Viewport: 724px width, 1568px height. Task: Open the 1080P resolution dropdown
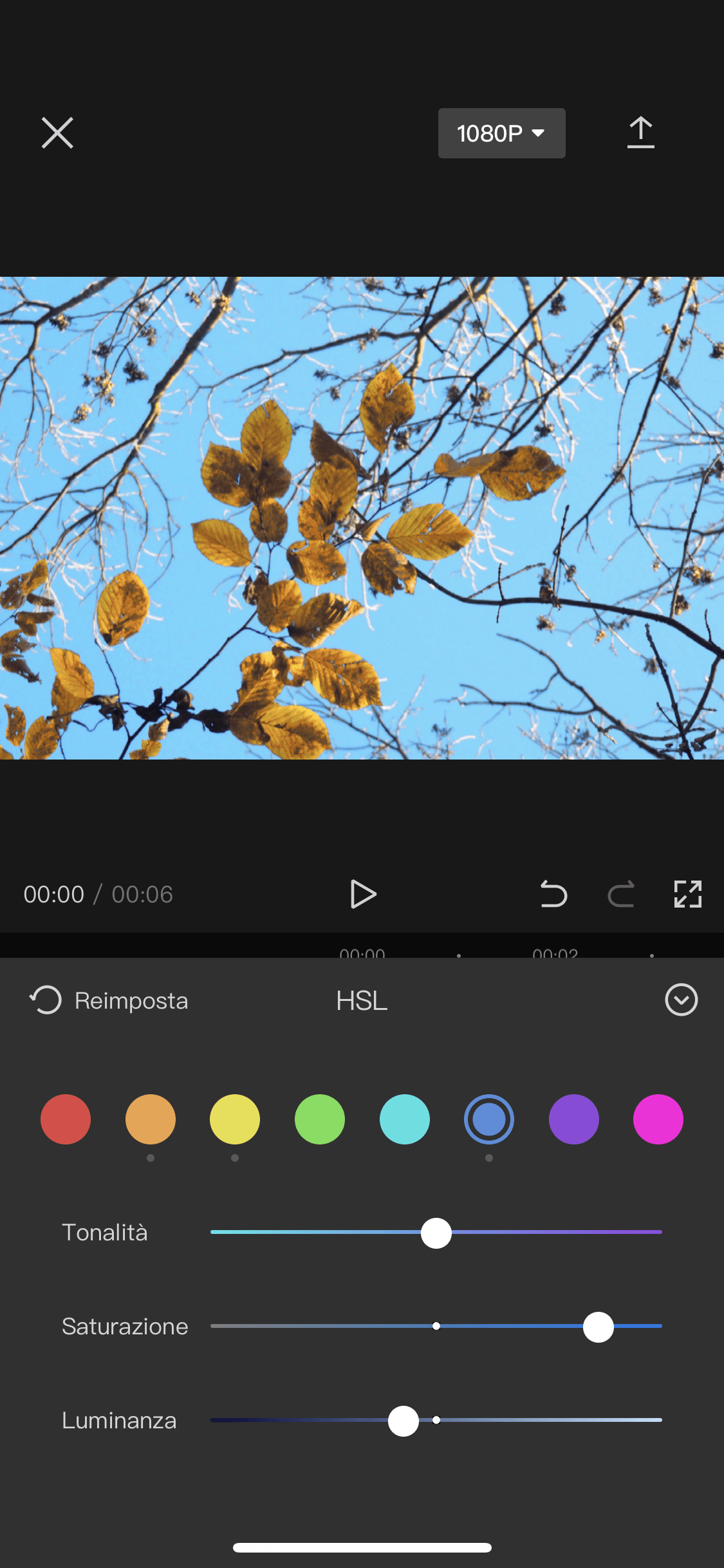(x=501, y=133)
